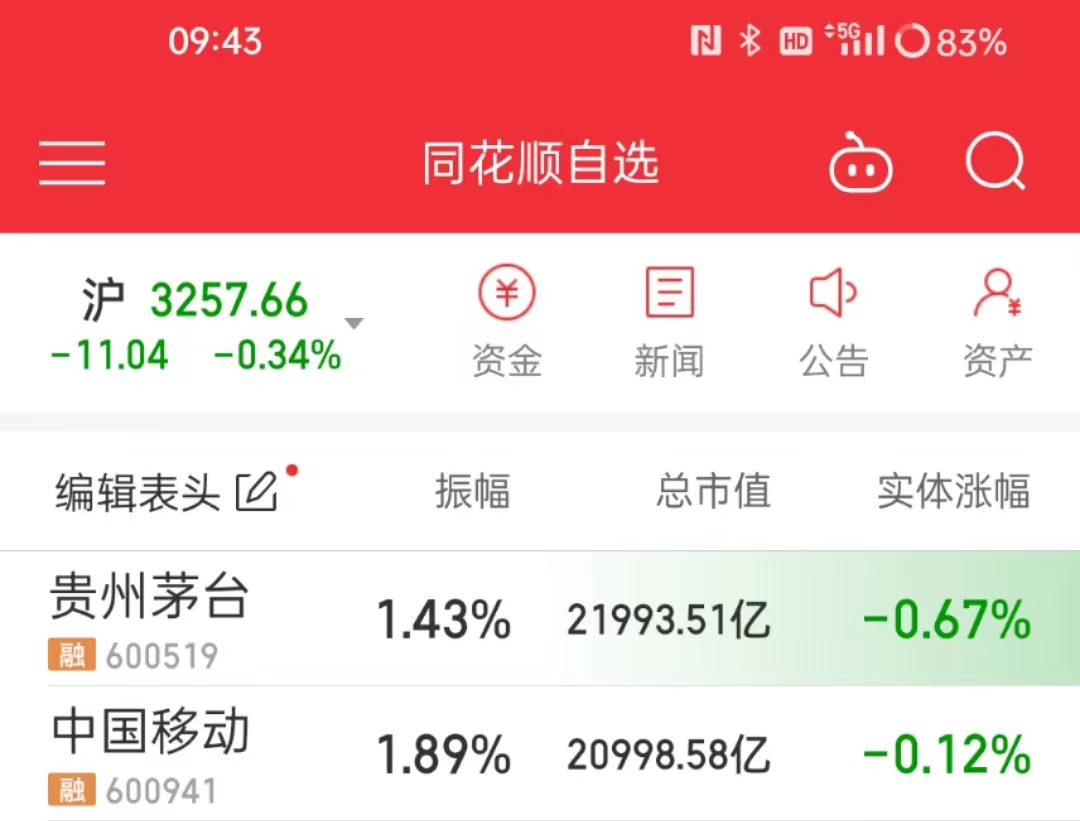Image resolution: width=1080 pixels, height=821 pixels.
Task: Open the hamburger drawer menu
Action: [72, 163]
